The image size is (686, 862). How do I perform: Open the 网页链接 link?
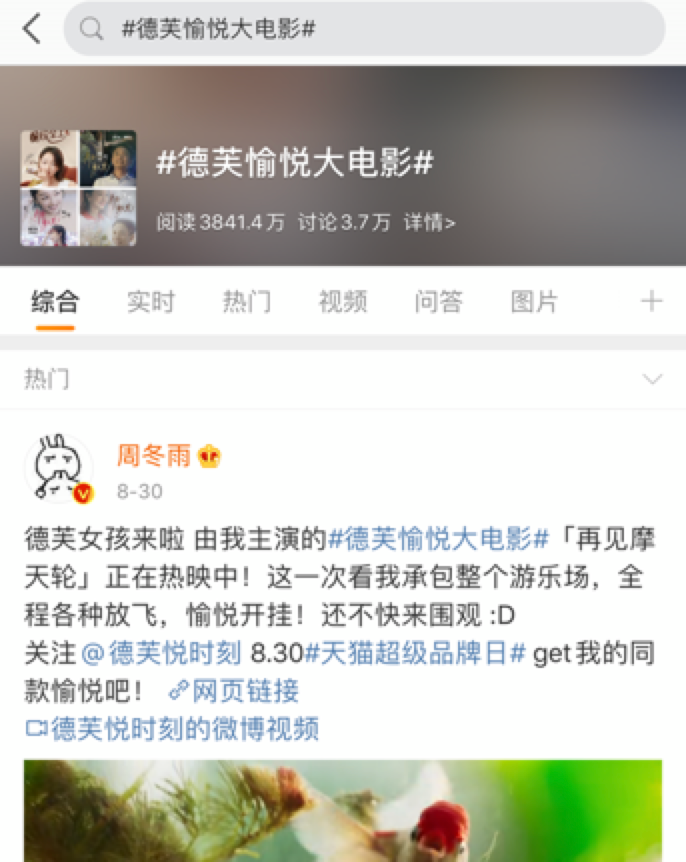[x=235, y=690]
